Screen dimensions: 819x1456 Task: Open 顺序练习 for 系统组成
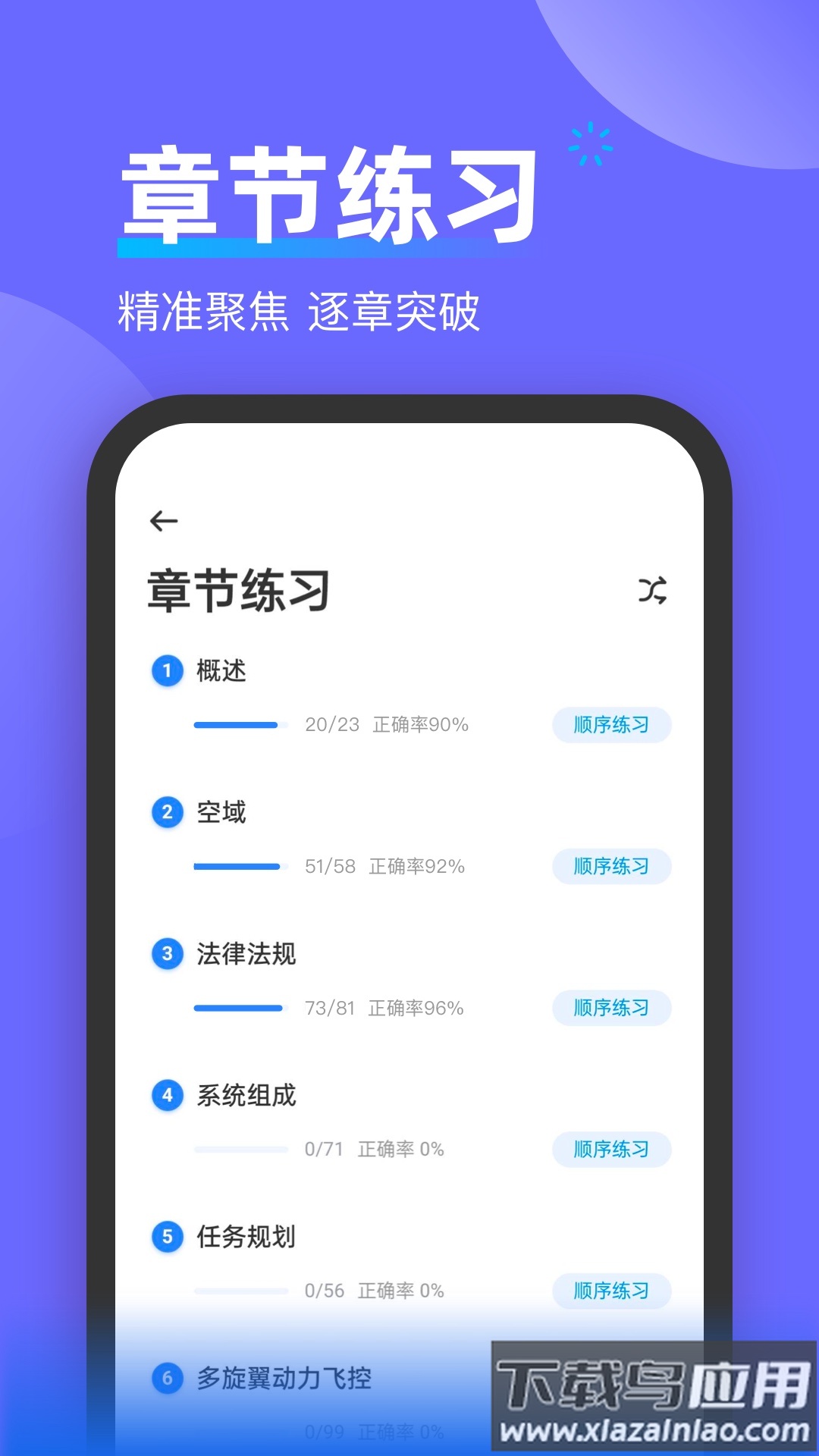point(611,1150)
